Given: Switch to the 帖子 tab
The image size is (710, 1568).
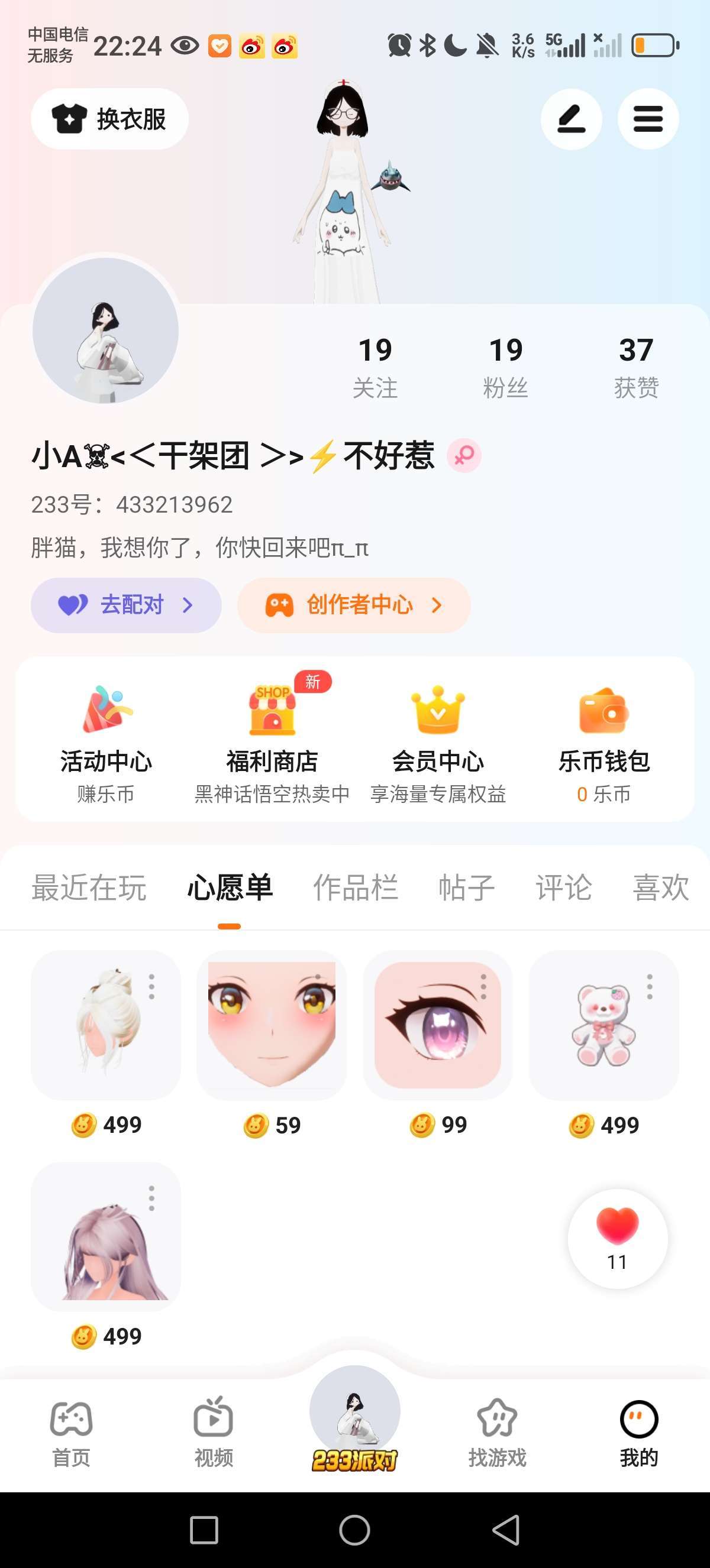Looking at the screenshot, I should click(466, 887).
